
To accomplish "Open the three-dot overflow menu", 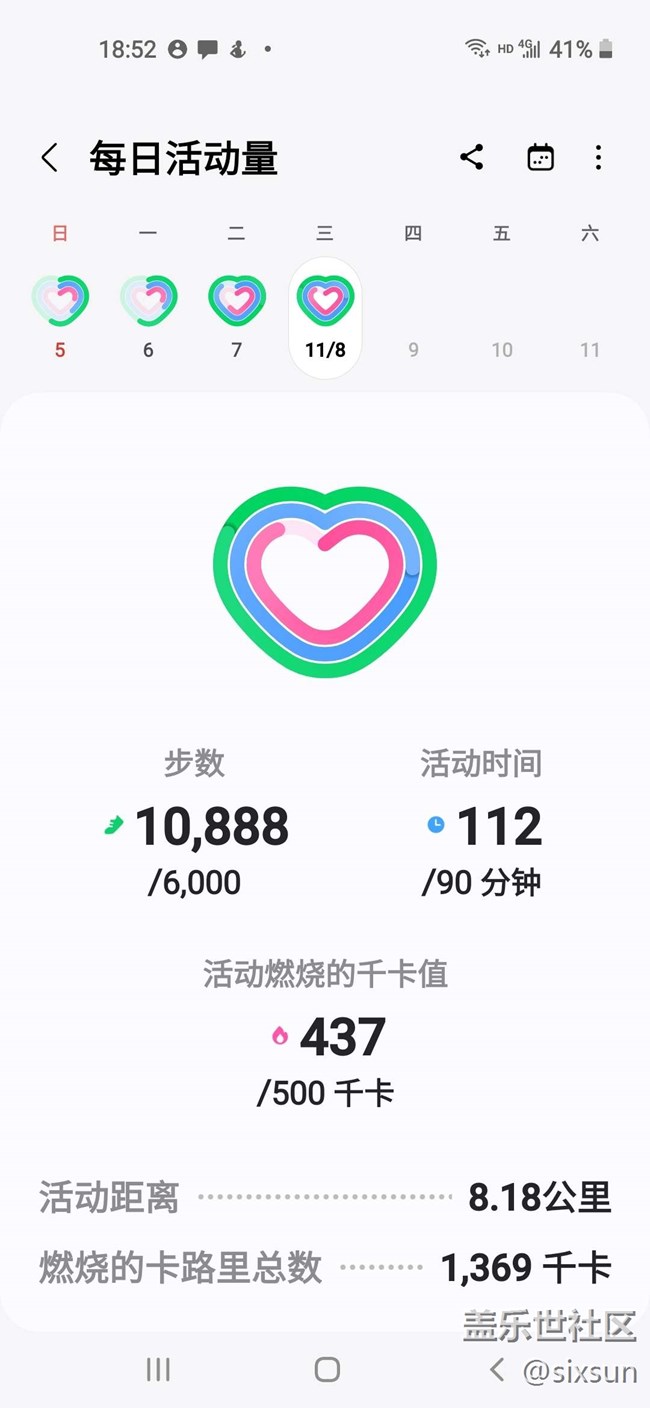I will 598,157.
